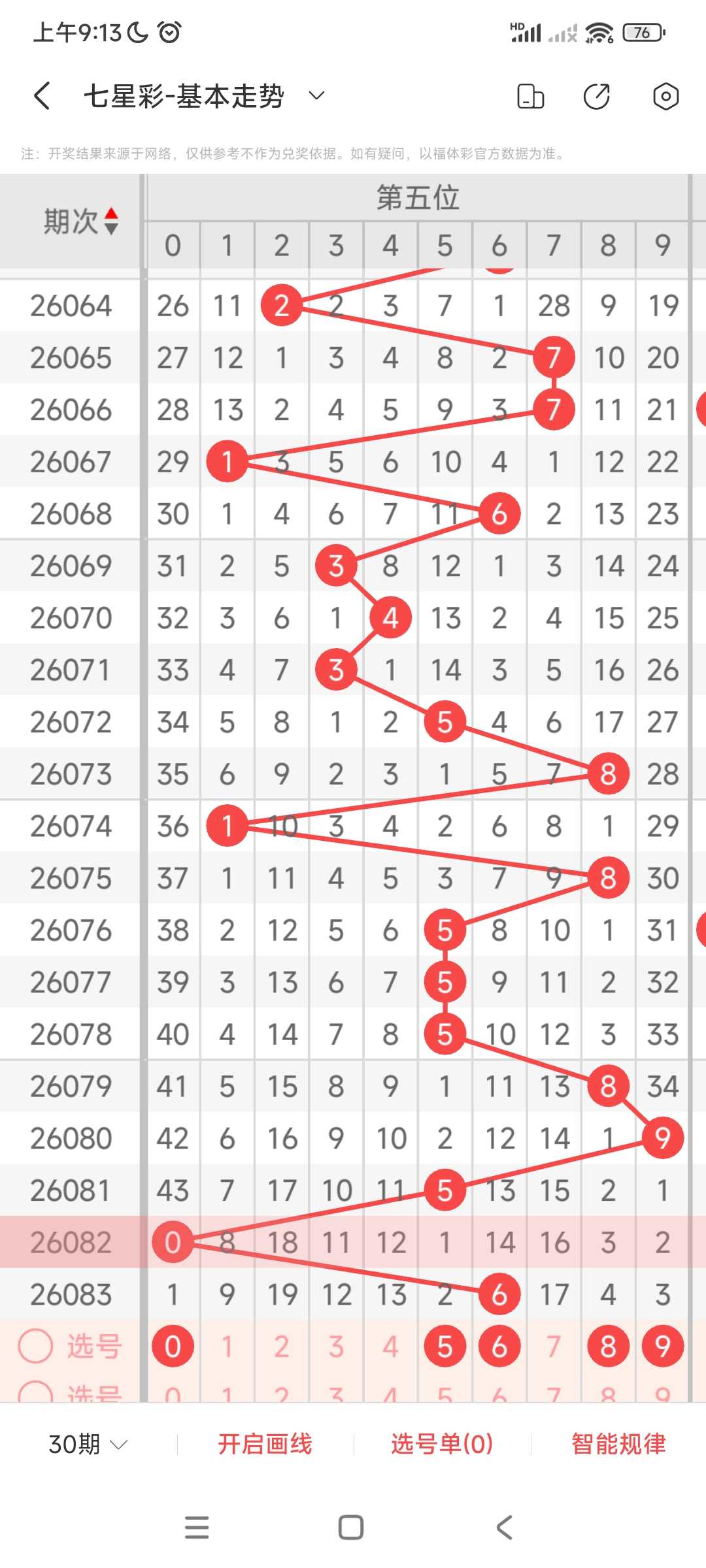Deselect number 5 in the 选号 row
The image size is (706, 1568).
[x=445, y=1347]
